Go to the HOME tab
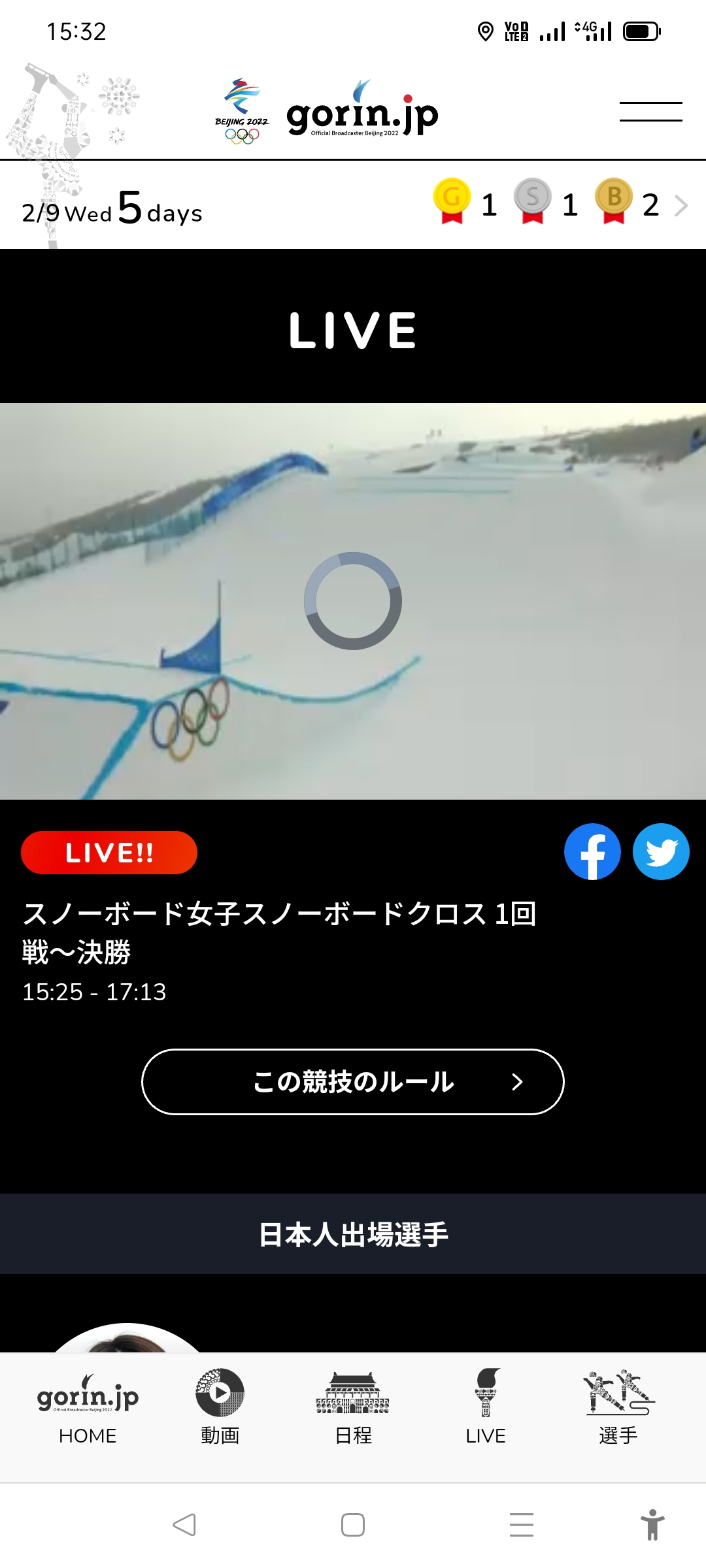Screen dimensions: 706x1568 [88, 1407]
